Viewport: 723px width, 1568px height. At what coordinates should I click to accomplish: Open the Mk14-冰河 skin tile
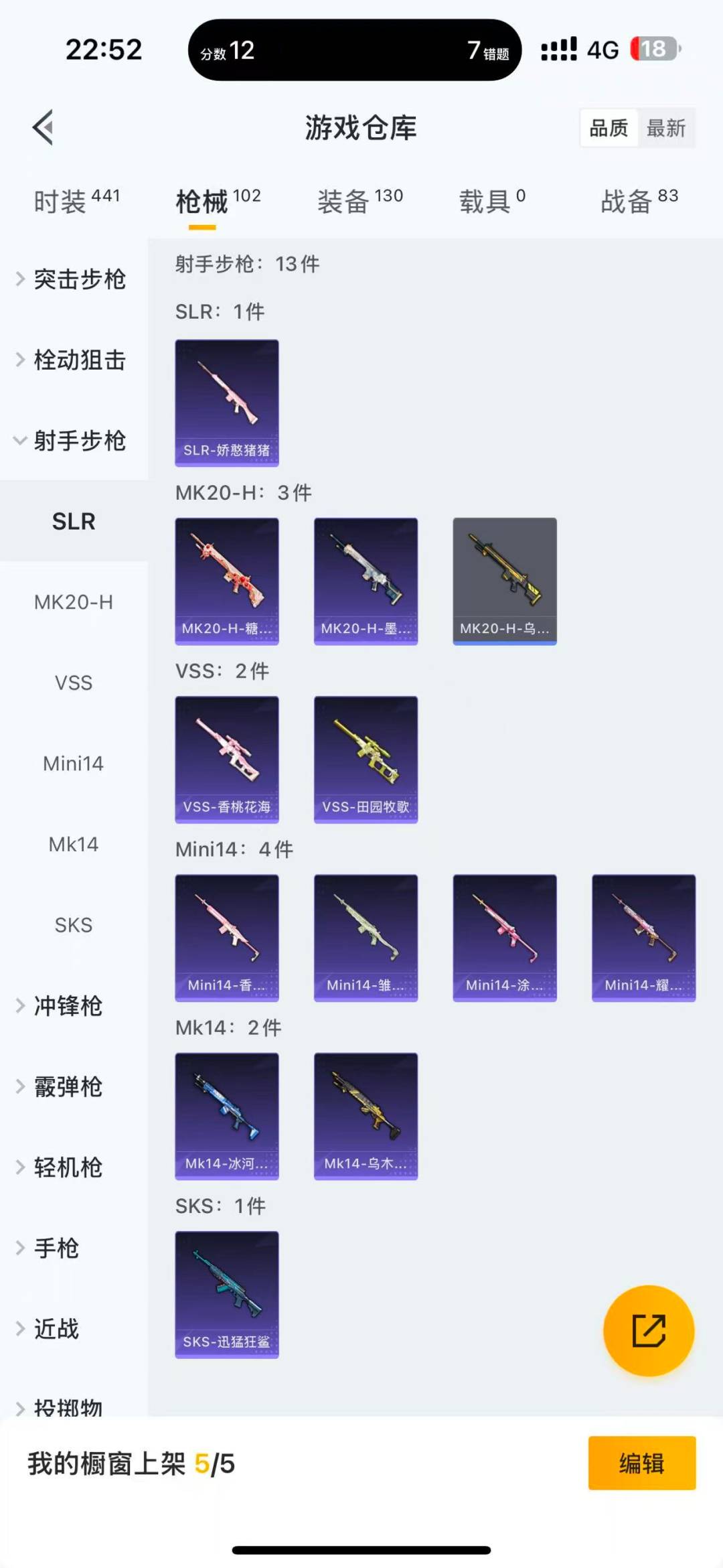(x=227, y=1116)
